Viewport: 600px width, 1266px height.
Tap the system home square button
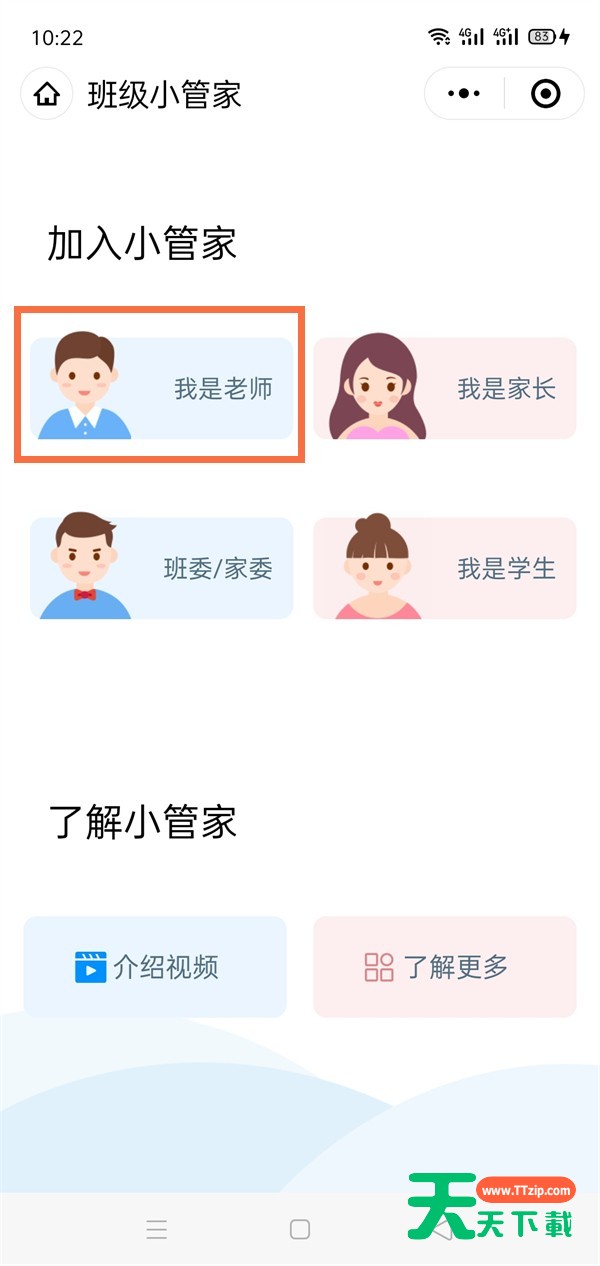(300, 1230)
